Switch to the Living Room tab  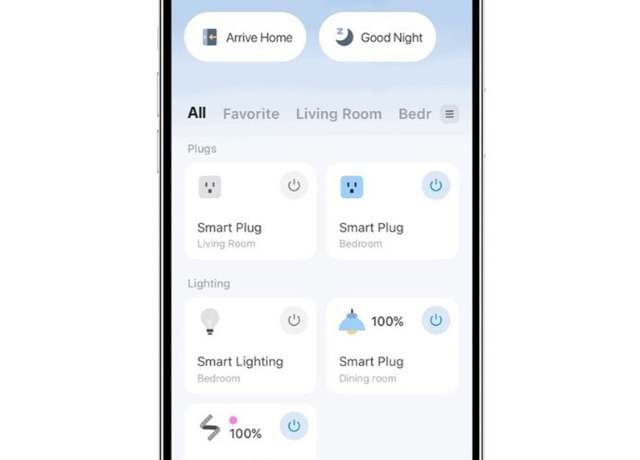[x=338, y=114]
